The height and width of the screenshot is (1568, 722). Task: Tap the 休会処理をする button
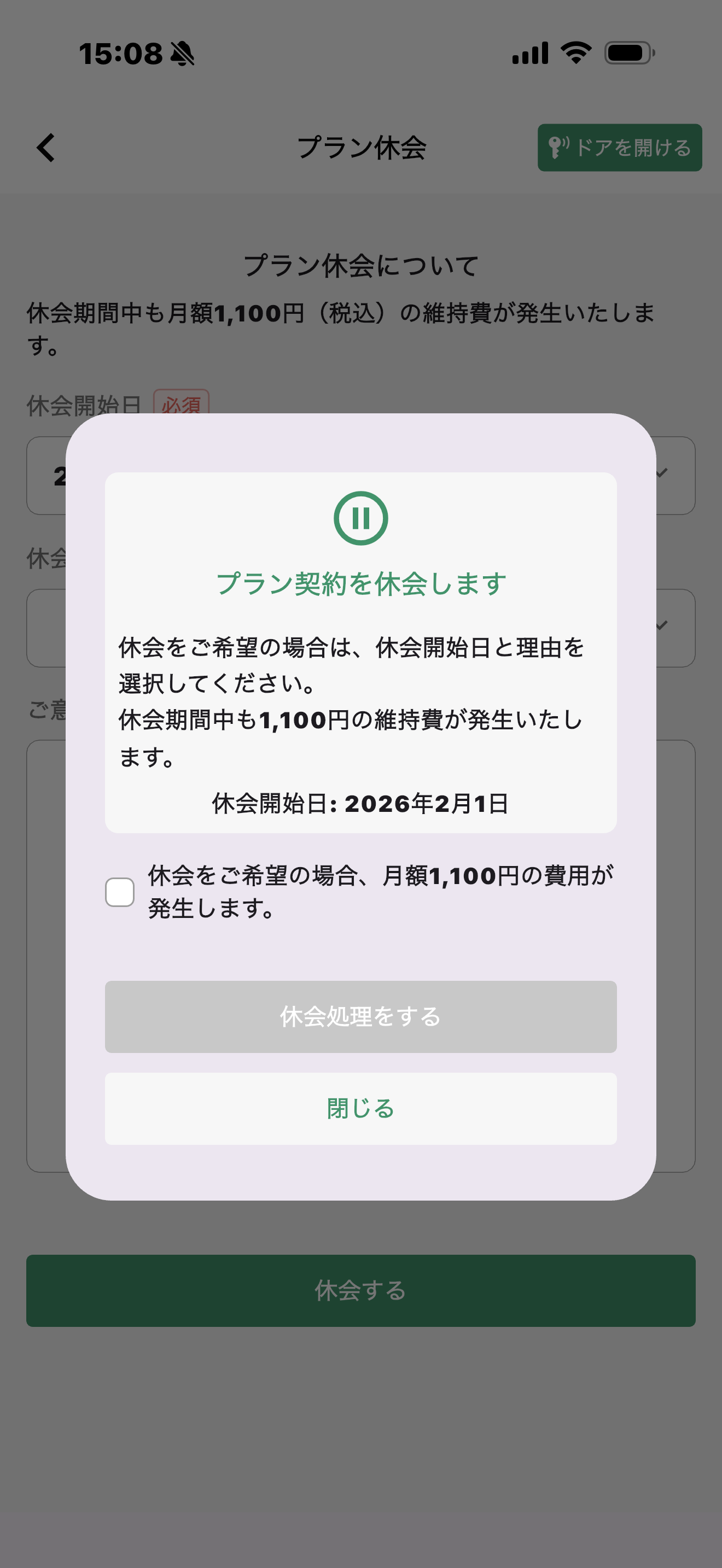click(x=360, y=1016)
